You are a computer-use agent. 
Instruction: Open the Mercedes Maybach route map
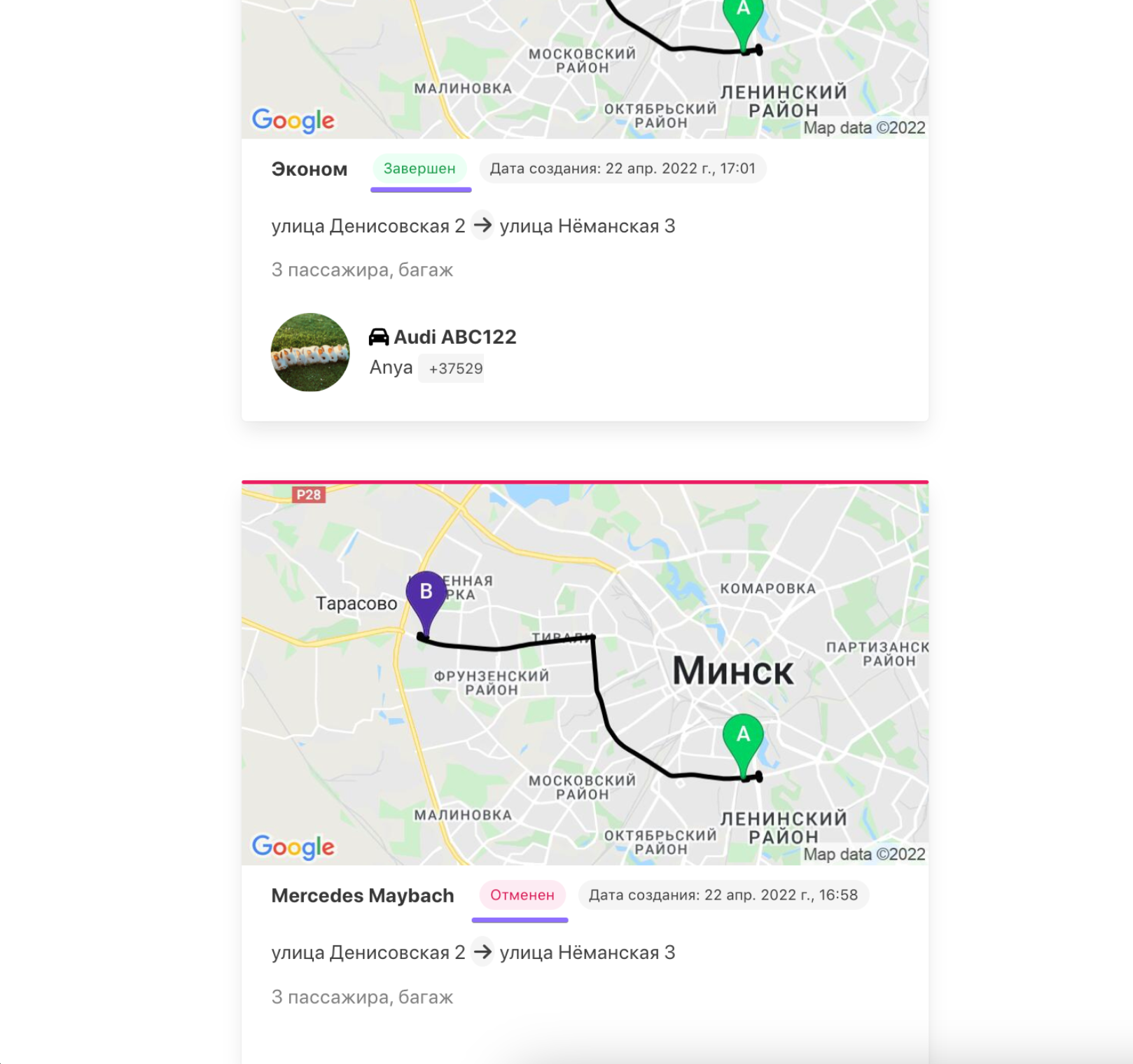(585, 673)
